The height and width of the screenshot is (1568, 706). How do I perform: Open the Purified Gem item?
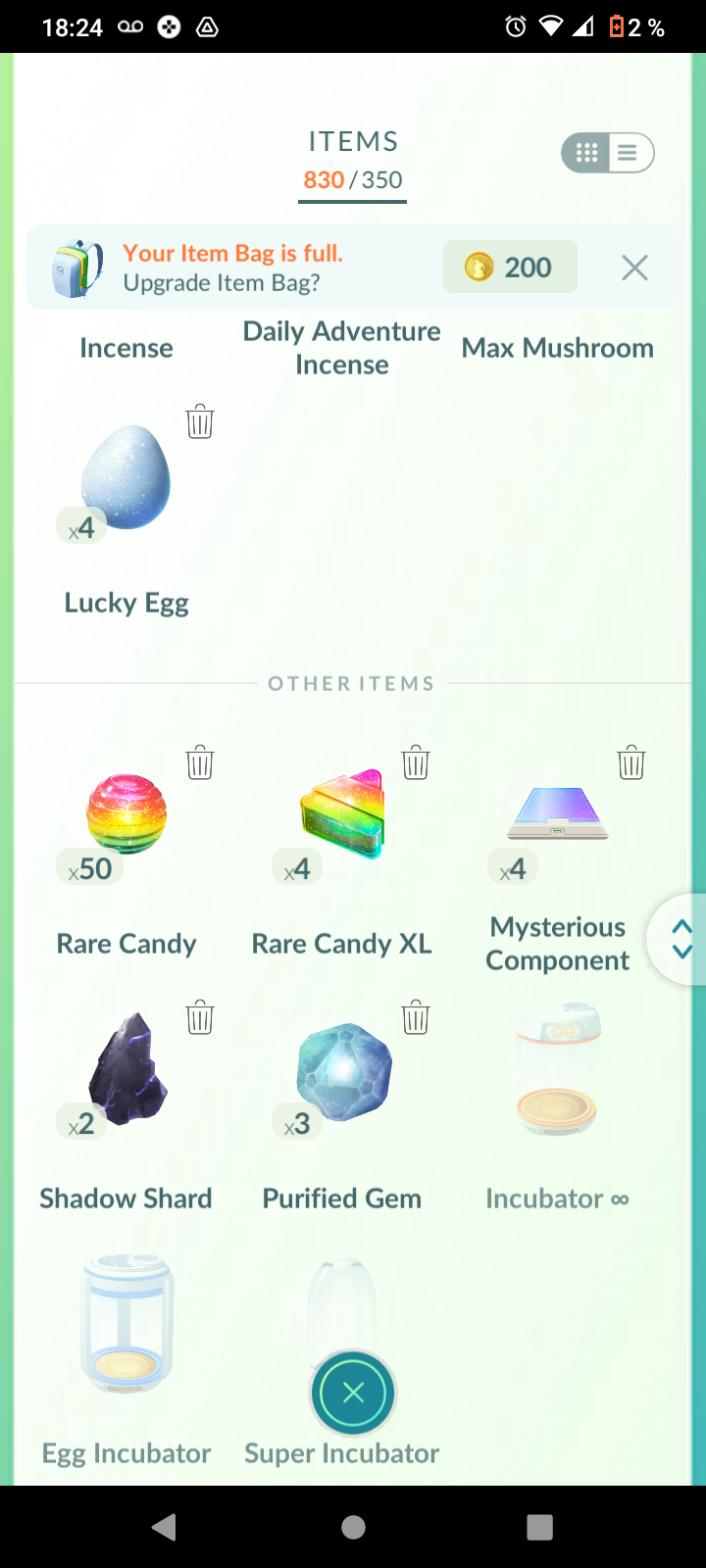tap(342, 1073)
